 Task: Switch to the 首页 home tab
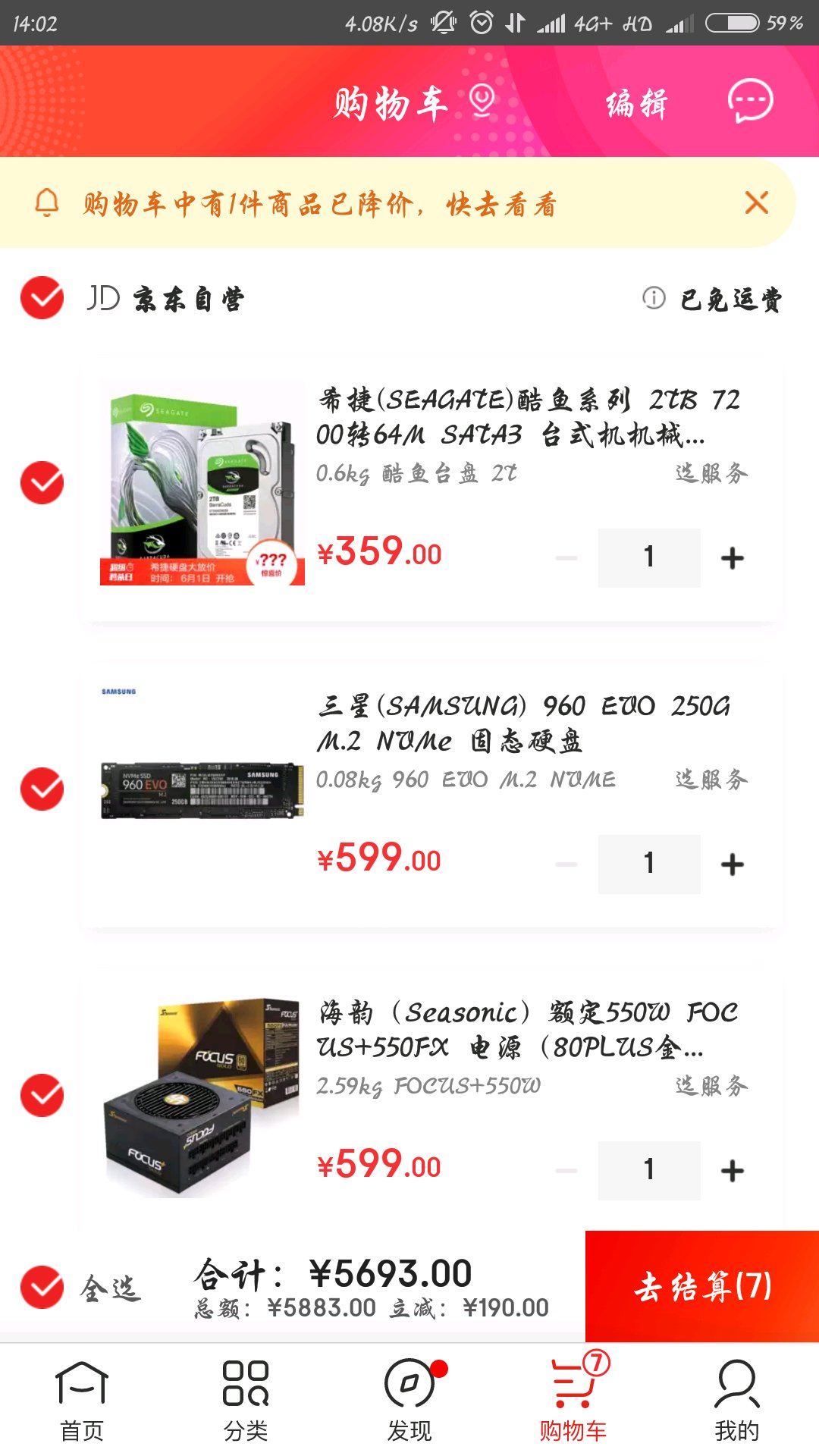point(82,1401)
